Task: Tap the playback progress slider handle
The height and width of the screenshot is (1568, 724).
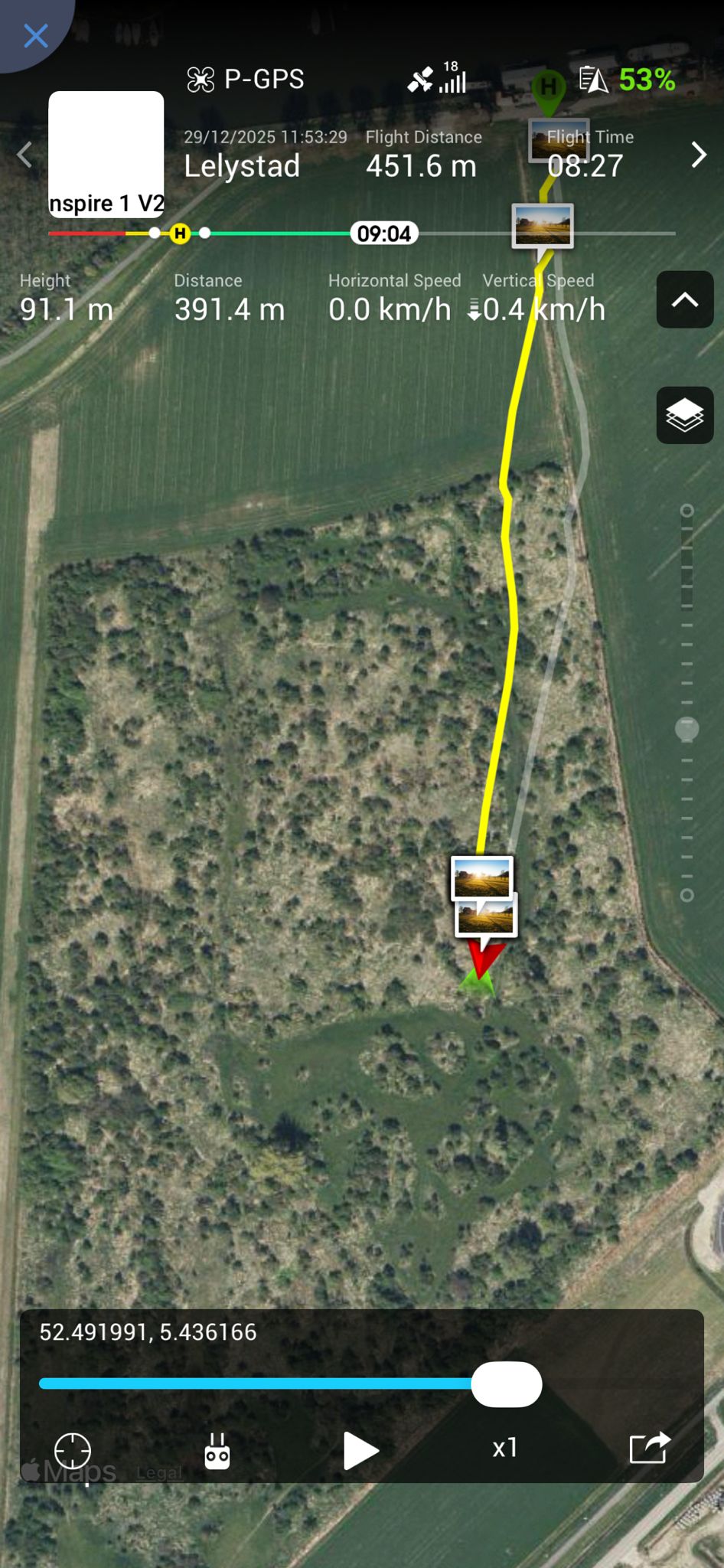Action: tap(507, 1383)
